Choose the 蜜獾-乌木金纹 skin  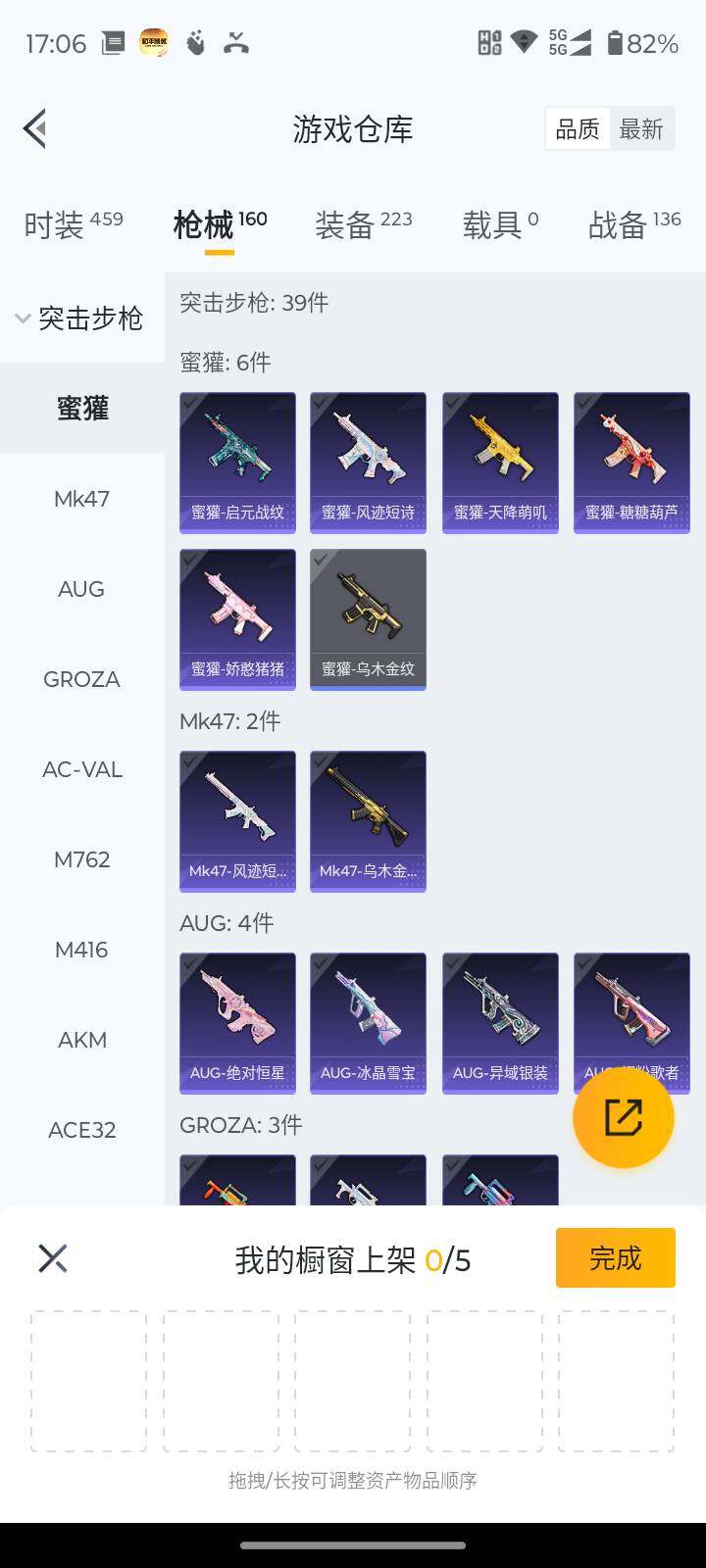pos(368,618)
